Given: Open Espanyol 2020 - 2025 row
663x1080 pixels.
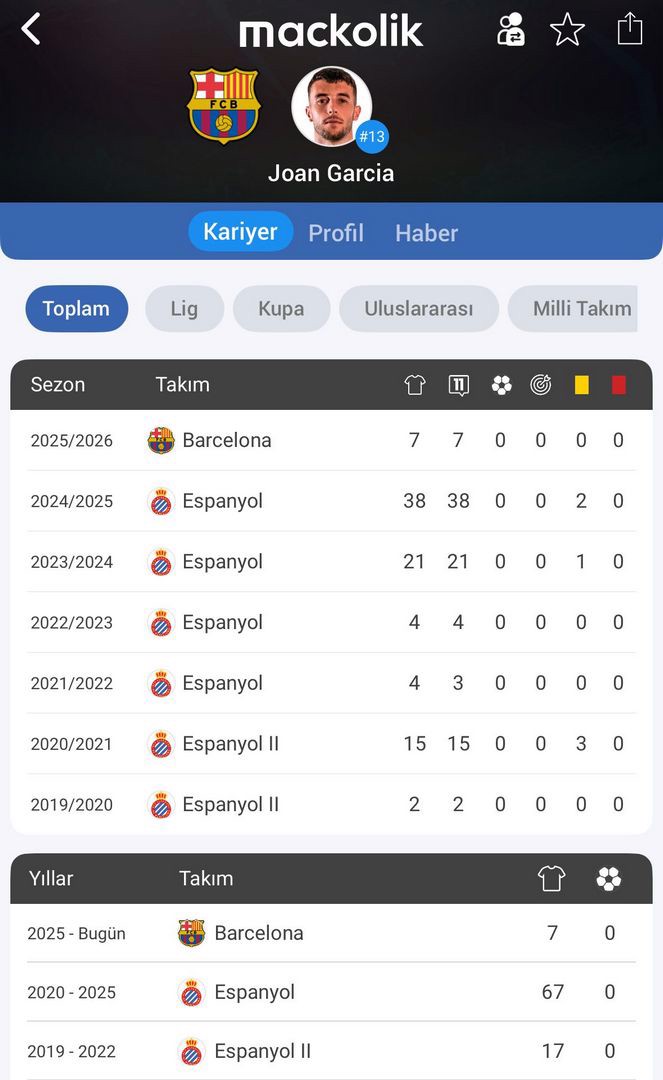Looking at the screenshot, I should pos(331,992).
